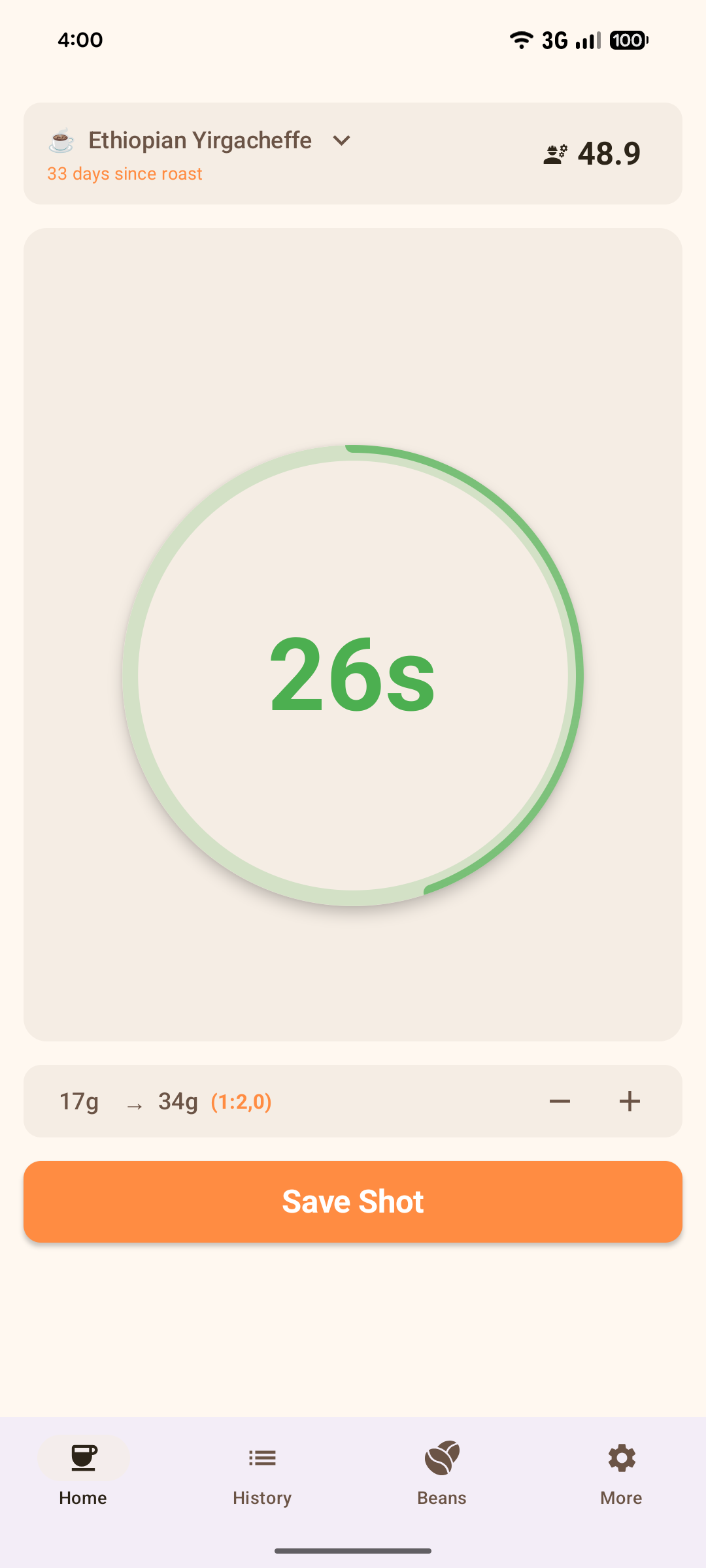
Task: Decrease the dose with the minus button
Action: [560, 1102]
